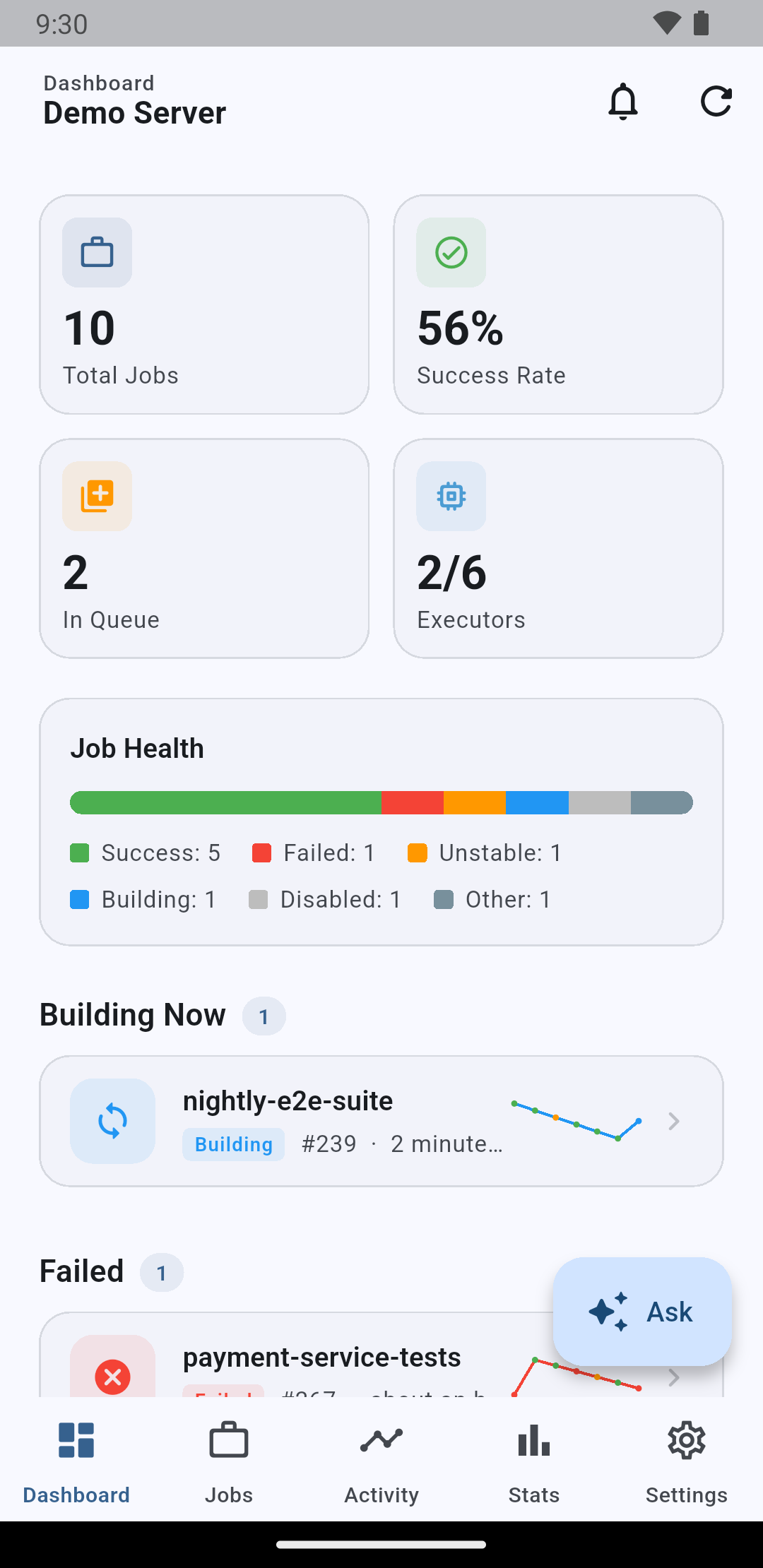This screenshot has height=1568, width=763.
Task: Open the Total Jobs card
Action: [204, 304]
